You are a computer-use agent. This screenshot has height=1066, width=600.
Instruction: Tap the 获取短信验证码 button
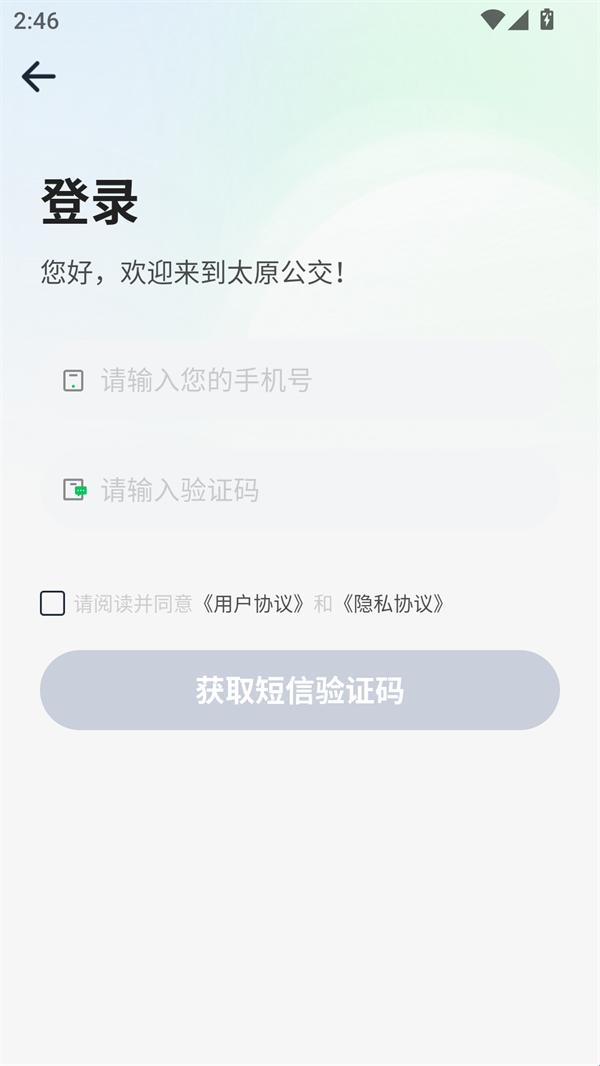coord(300,690)
